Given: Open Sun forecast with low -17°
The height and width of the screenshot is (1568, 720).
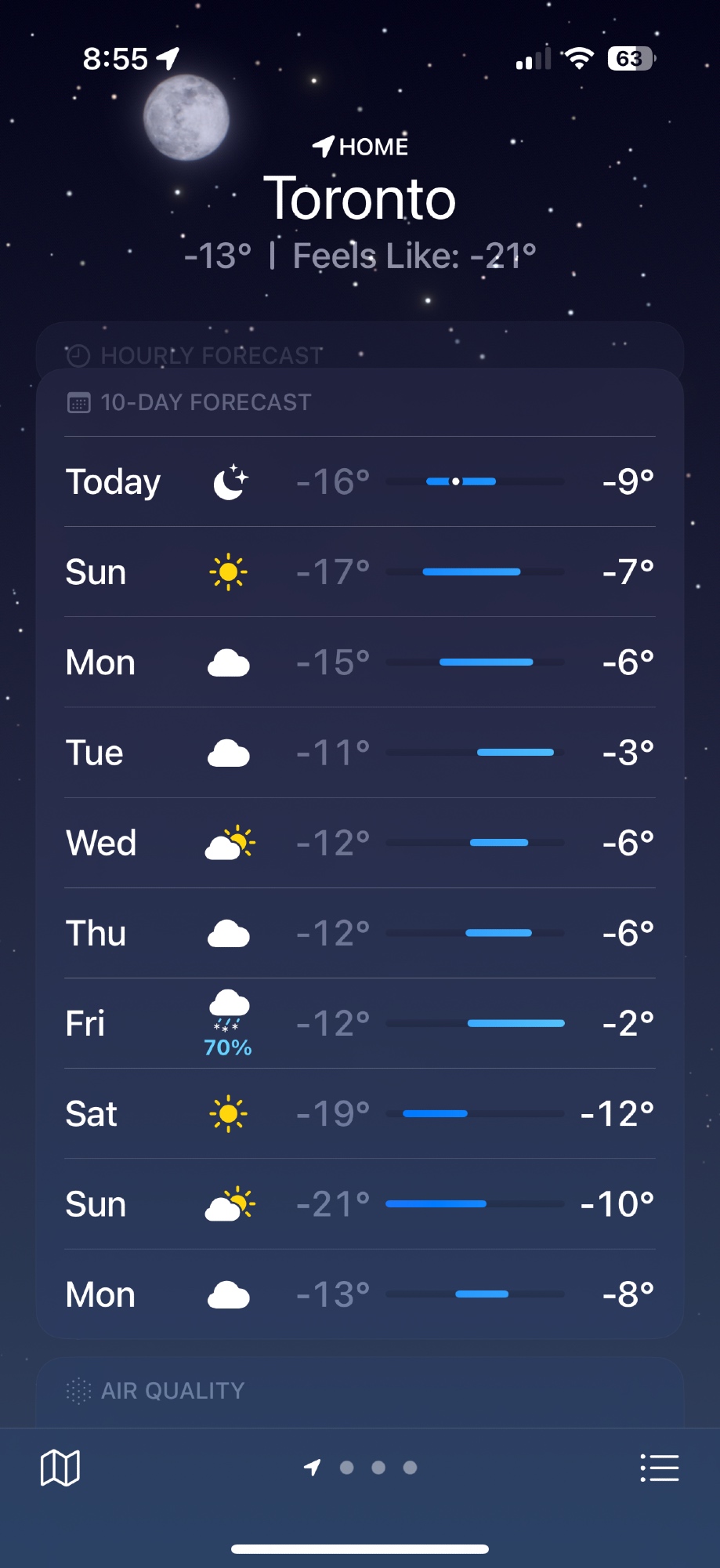Looking at the screenshot, I should [360, 572].
